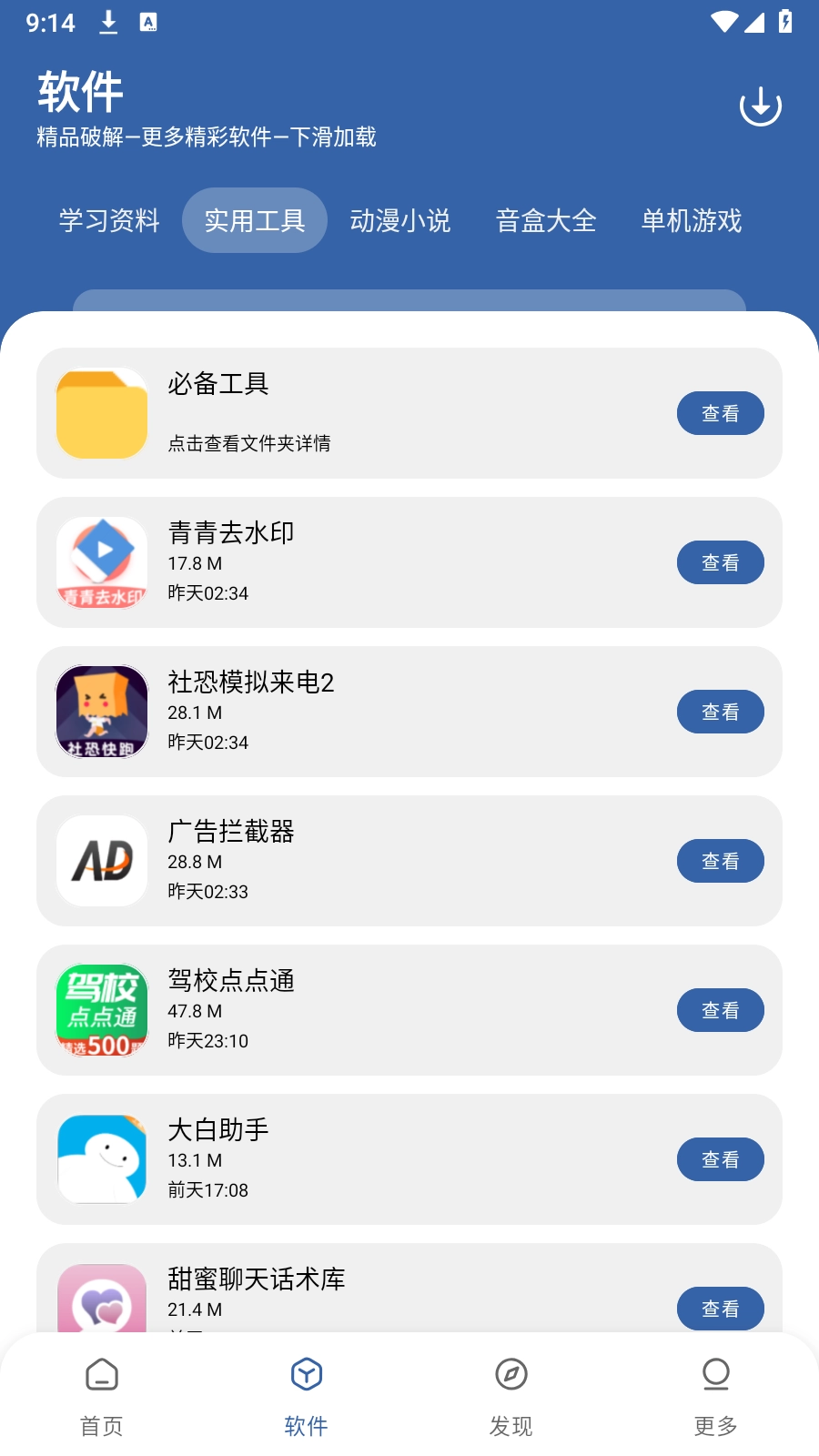Tap 查看 for 驾校点点通

(x=720, y=1010)
